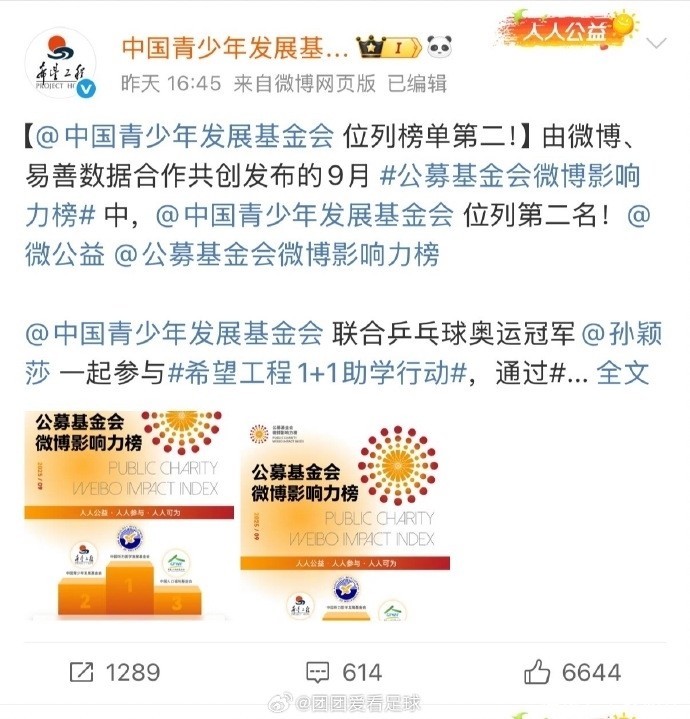Open the #公募基金会微博影响力榜# hashtag

click(x=333, y=195)
